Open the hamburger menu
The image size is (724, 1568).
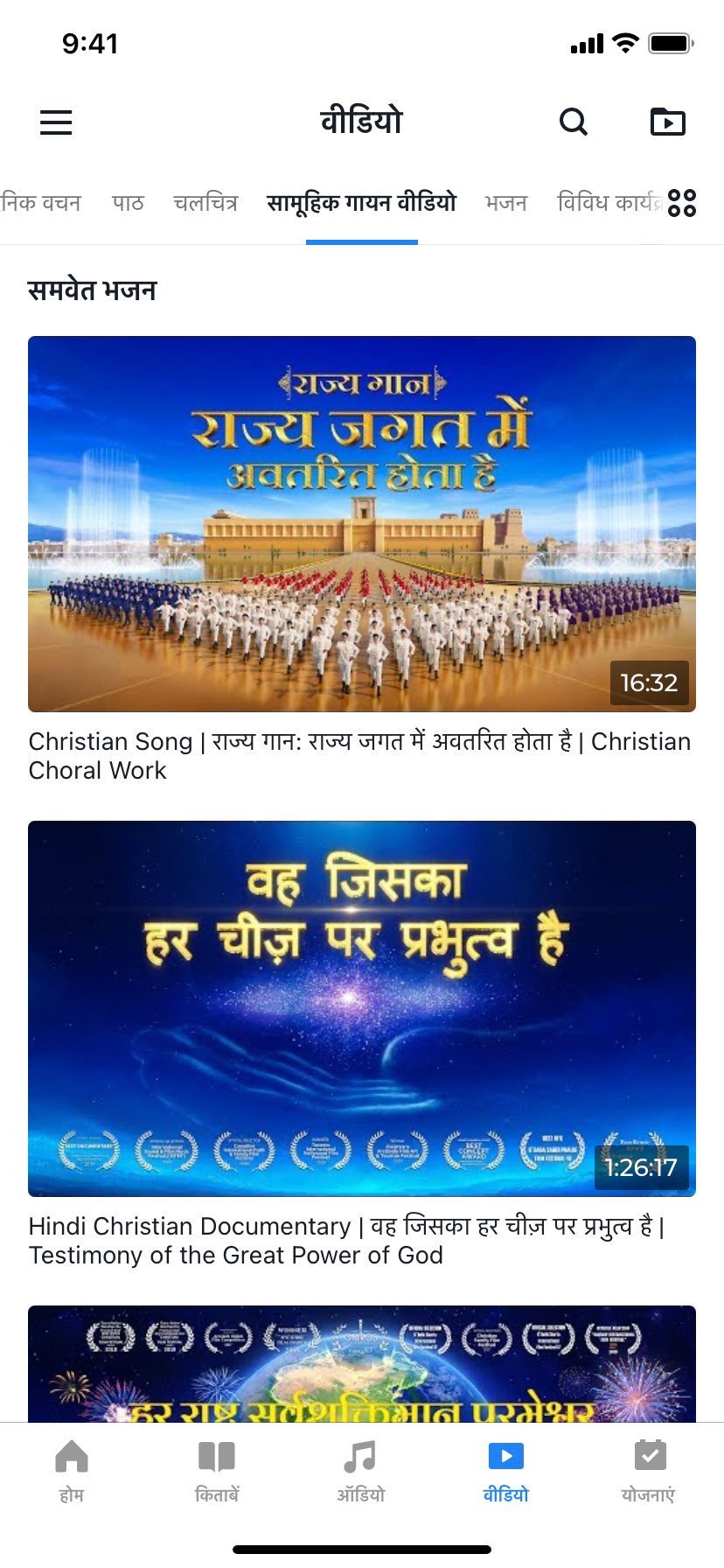(x=56, y=122)
